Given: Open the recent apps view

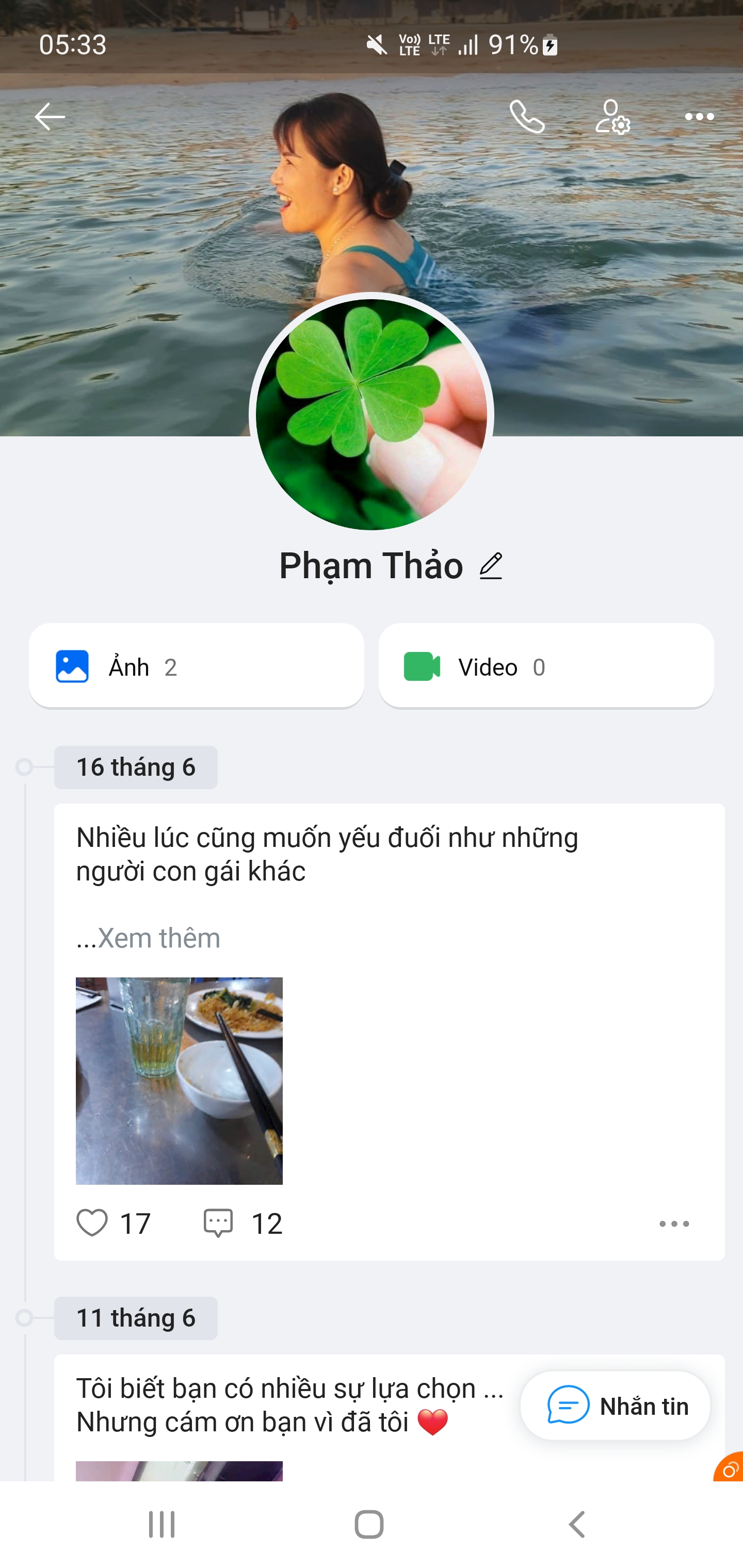Looking at the screenshot, I should pyautogui.click(x=162, y=1524).
